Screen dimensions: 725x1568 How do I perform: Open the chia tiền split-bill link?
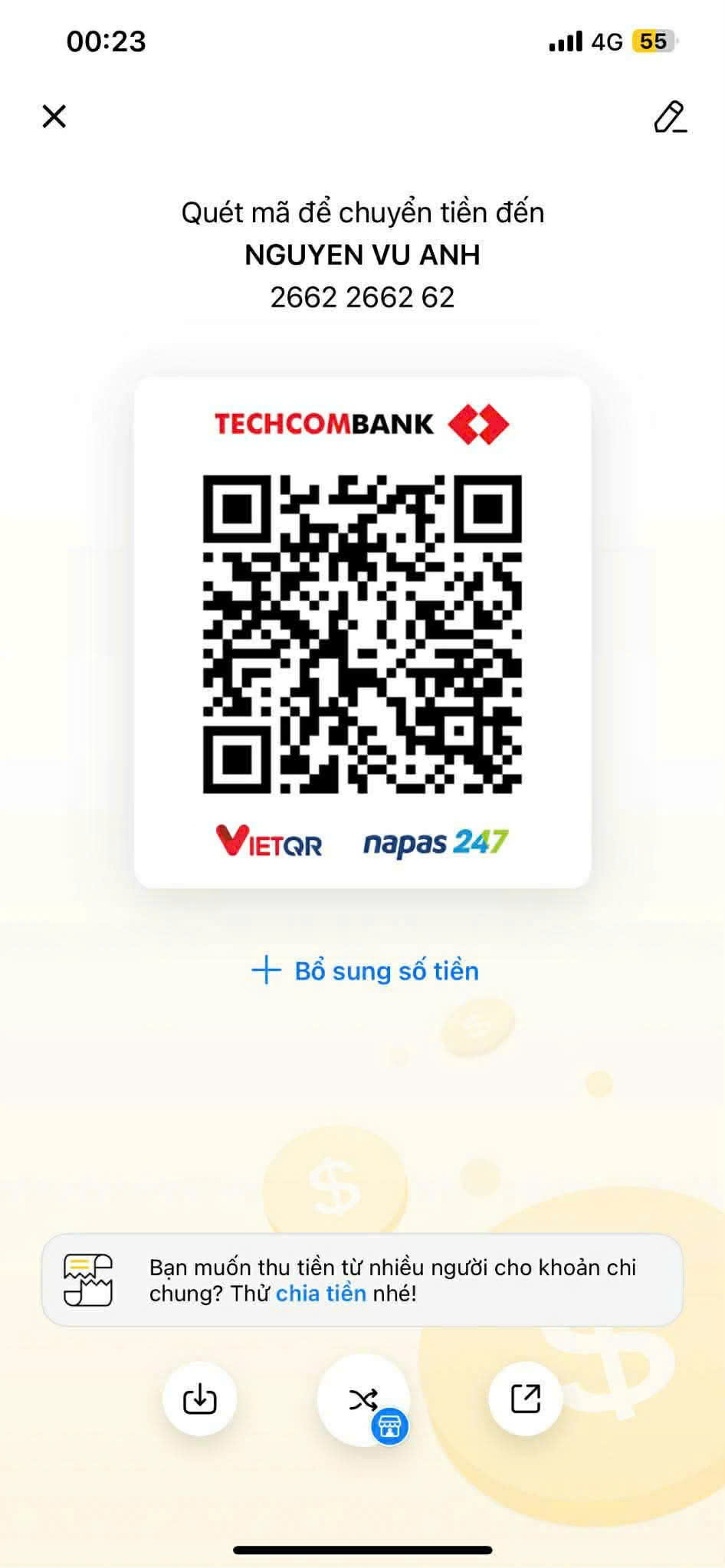tap(320, 1294)
